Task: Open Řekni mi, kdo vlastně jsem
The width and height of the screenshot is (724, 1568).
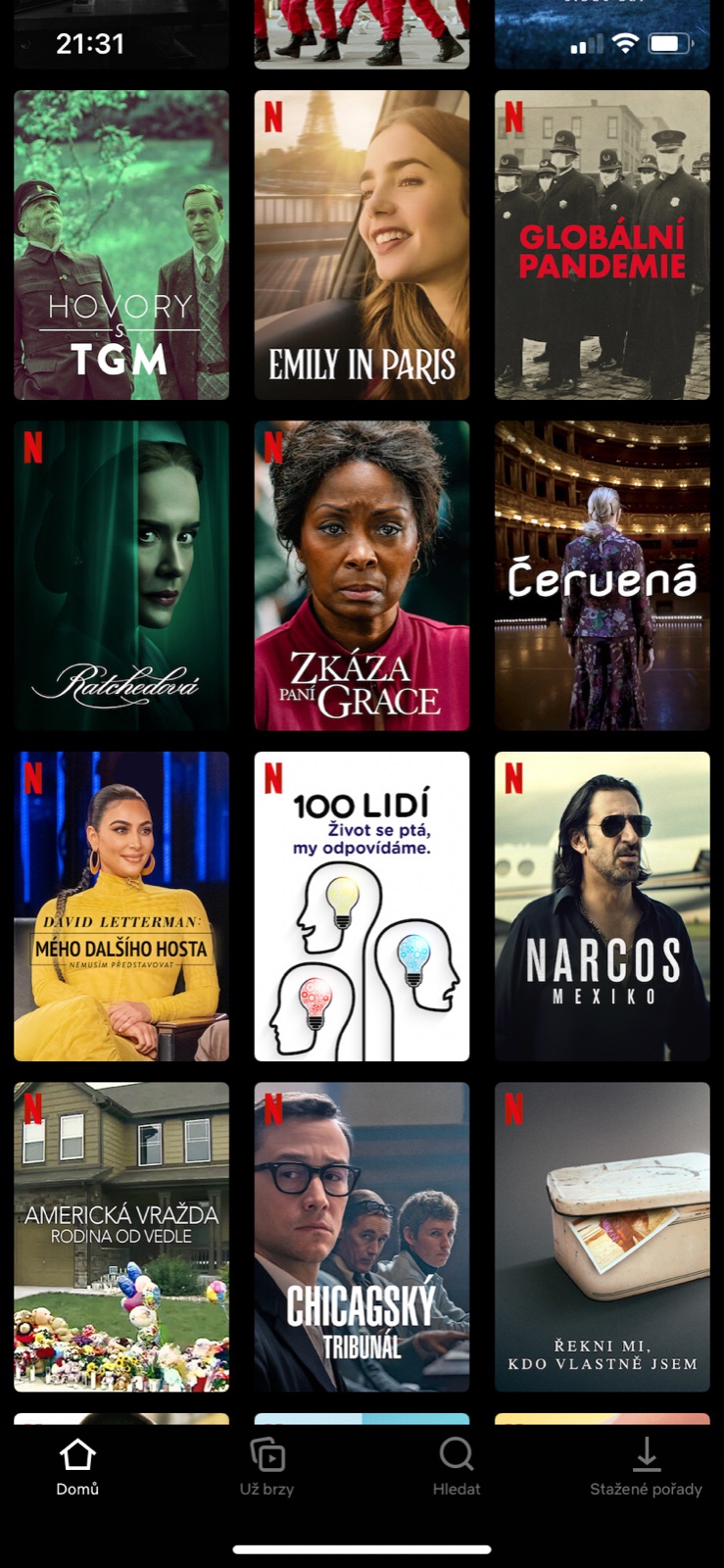Action: (602, 1236)
